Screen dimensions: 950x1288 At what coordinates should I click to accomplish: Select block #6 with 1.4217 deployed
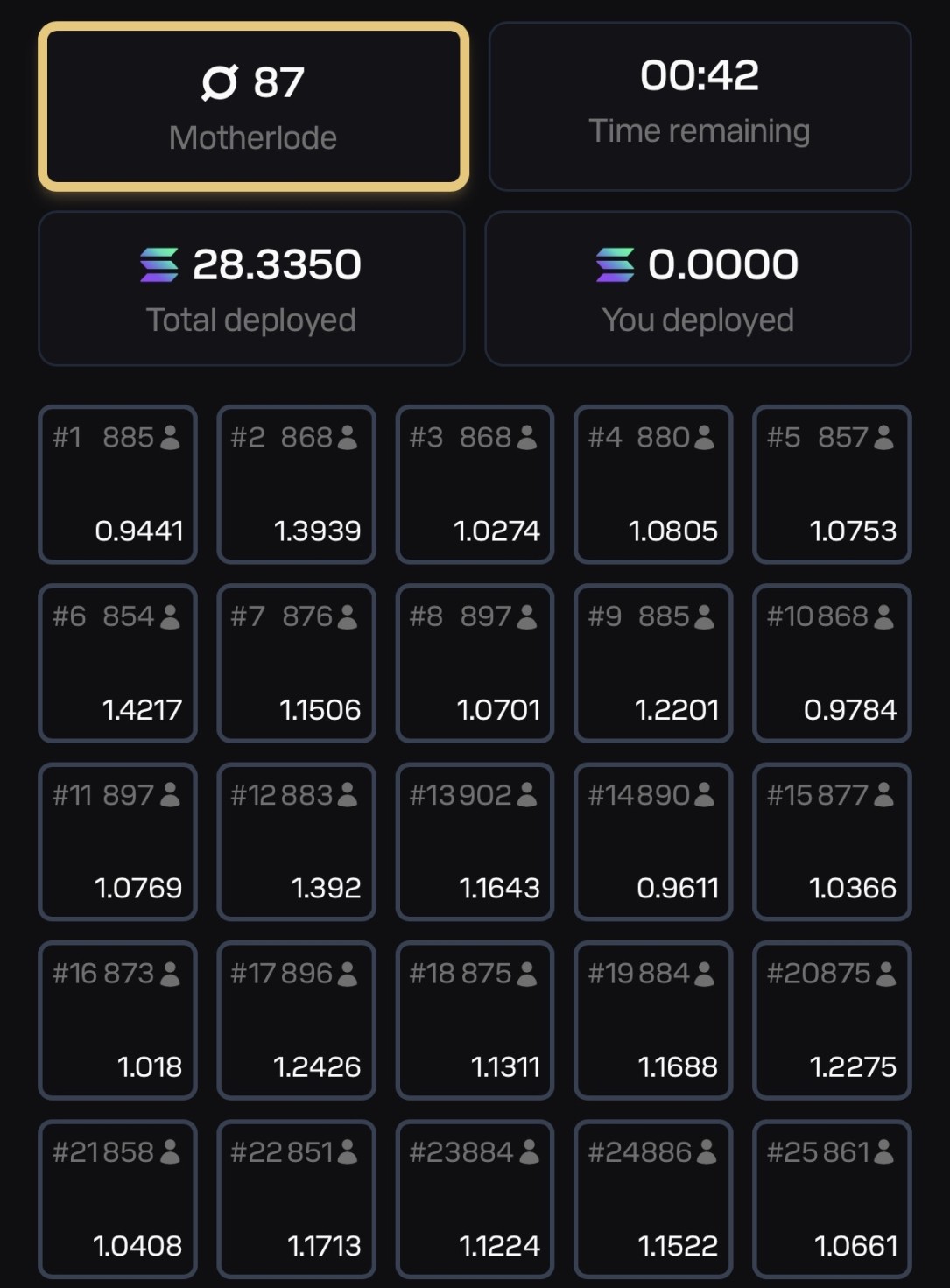[x=117, y=663]
